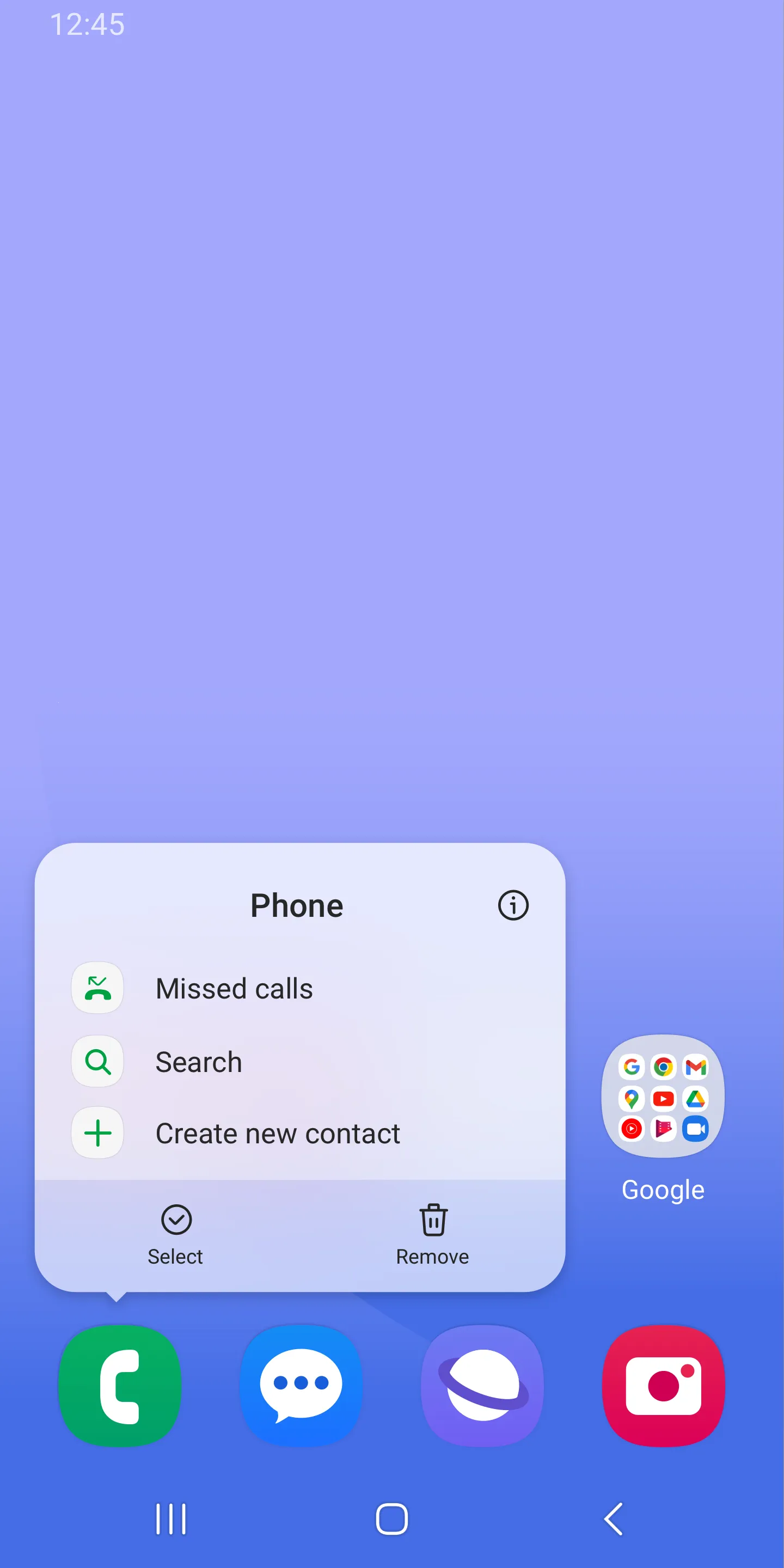Tap the app info circle icon

coord(513,905)
